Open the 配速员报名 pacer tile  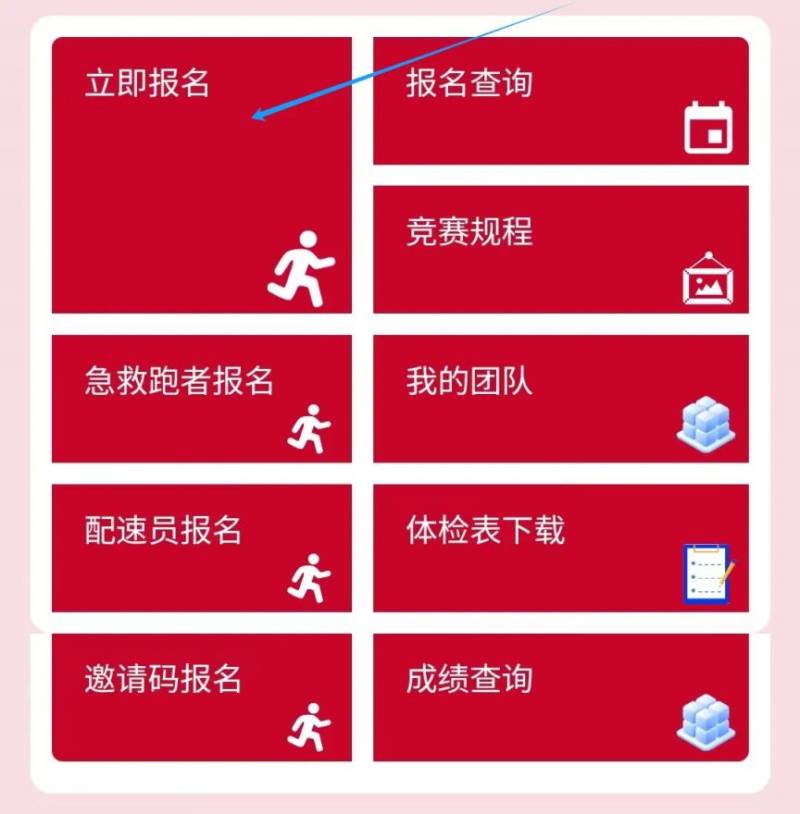200,546
